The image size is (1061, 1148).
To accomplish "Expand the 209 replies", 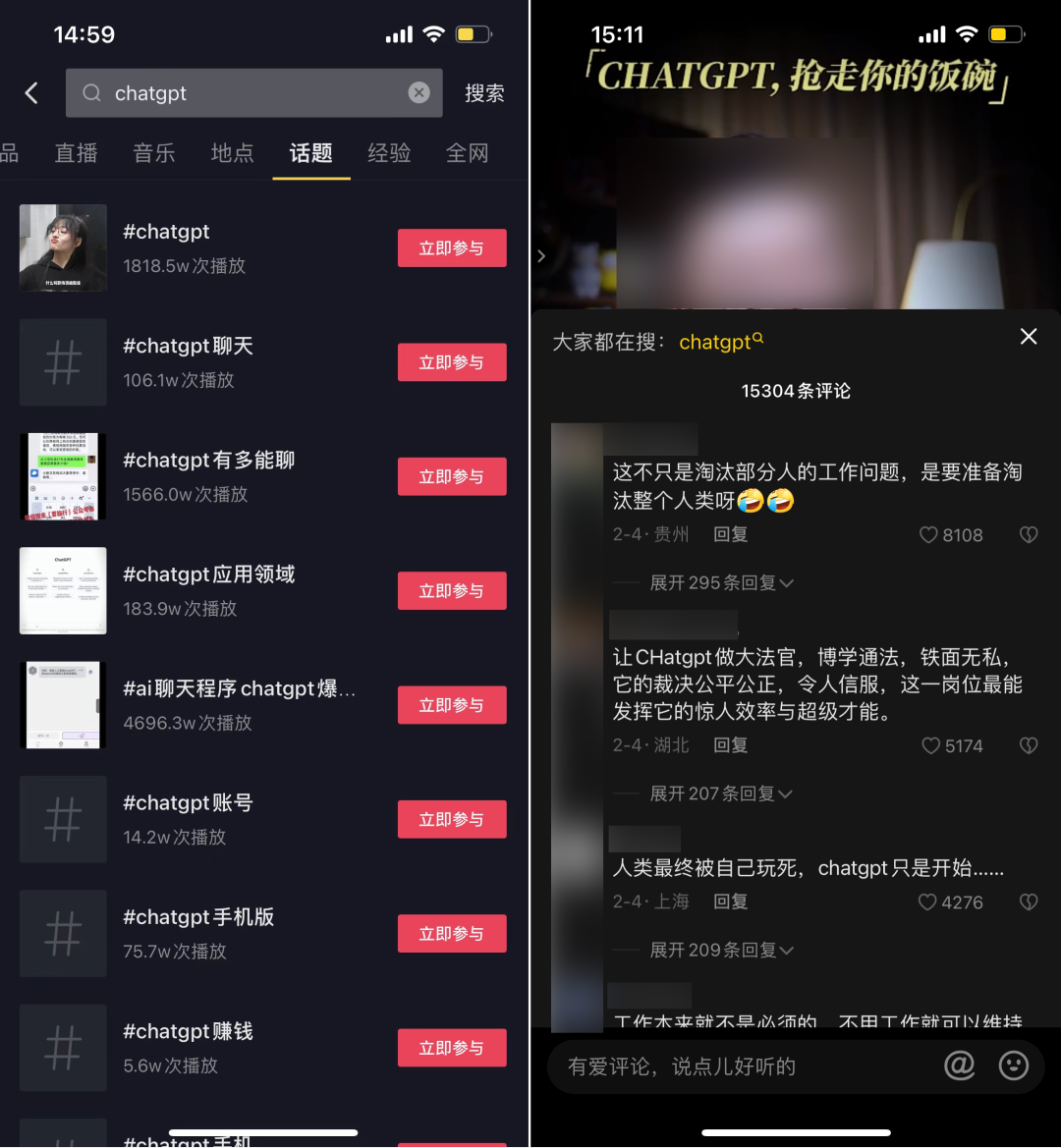I will [x=721, y=951].
